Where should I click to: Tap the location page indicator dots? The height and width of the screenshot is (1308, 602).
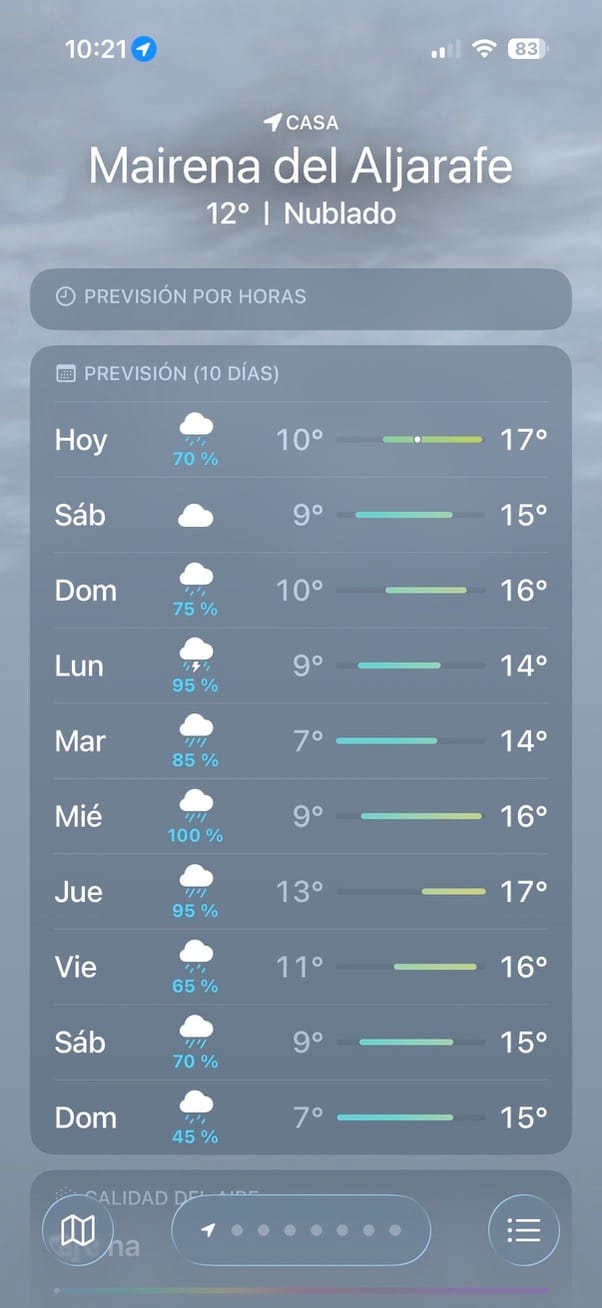click(x=301, y=1230)
